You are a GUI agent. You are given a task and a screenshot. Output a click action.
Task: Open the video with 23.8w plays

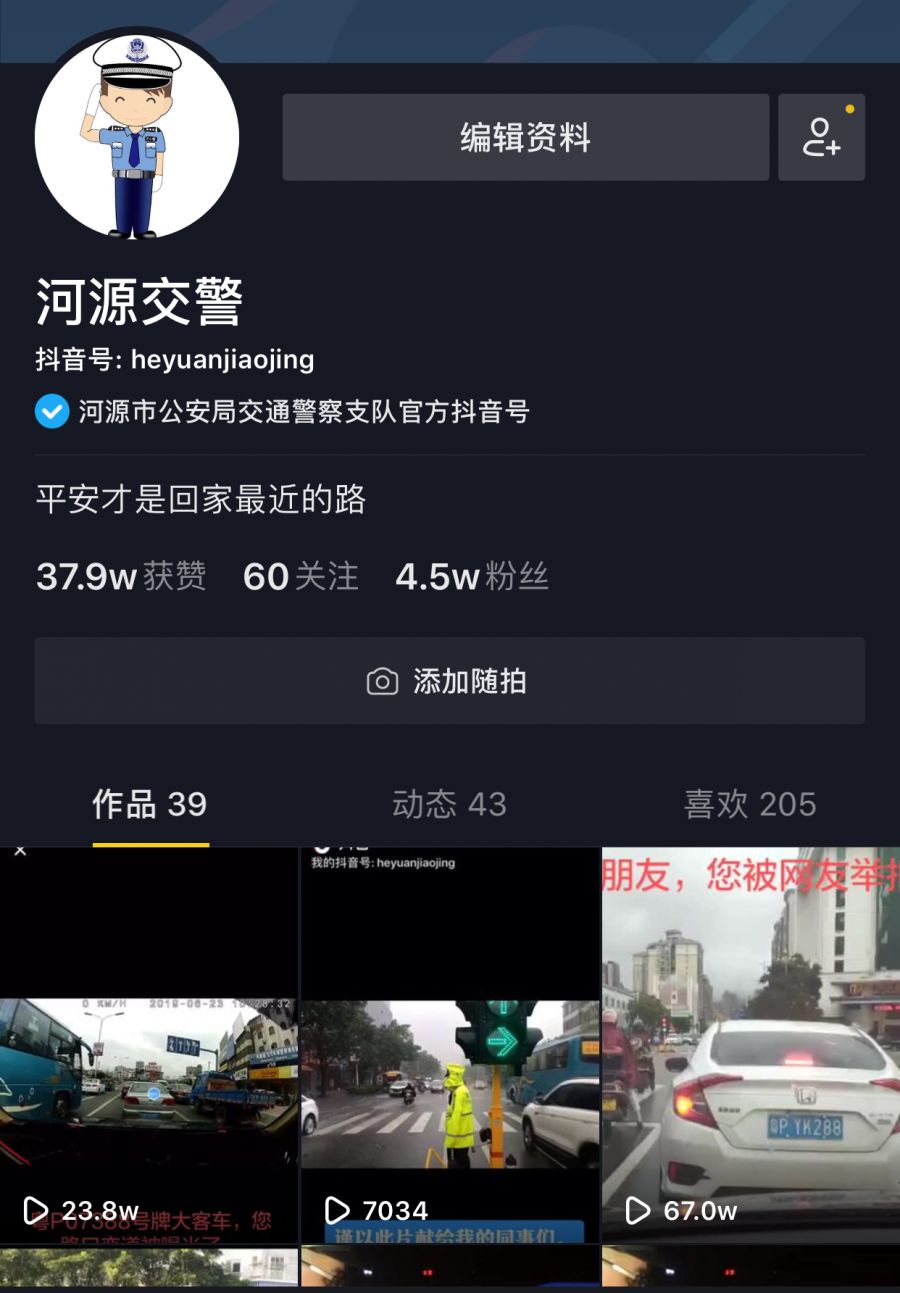149,1045
